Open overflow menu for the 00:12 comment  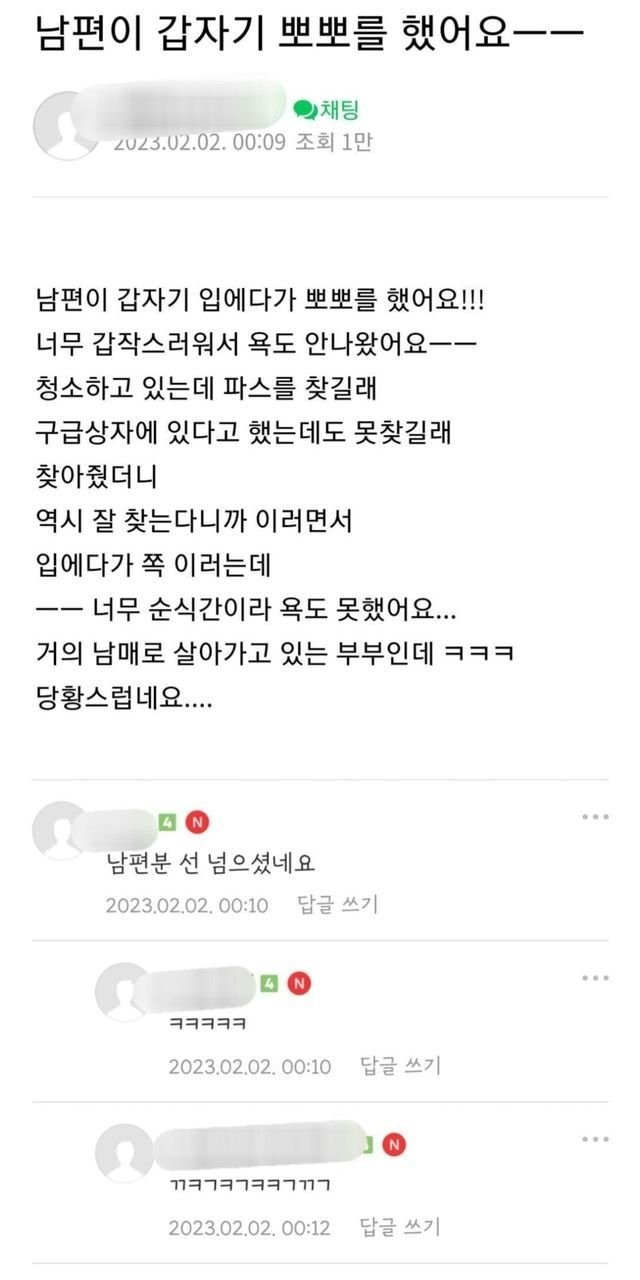tap(595, 1139)
